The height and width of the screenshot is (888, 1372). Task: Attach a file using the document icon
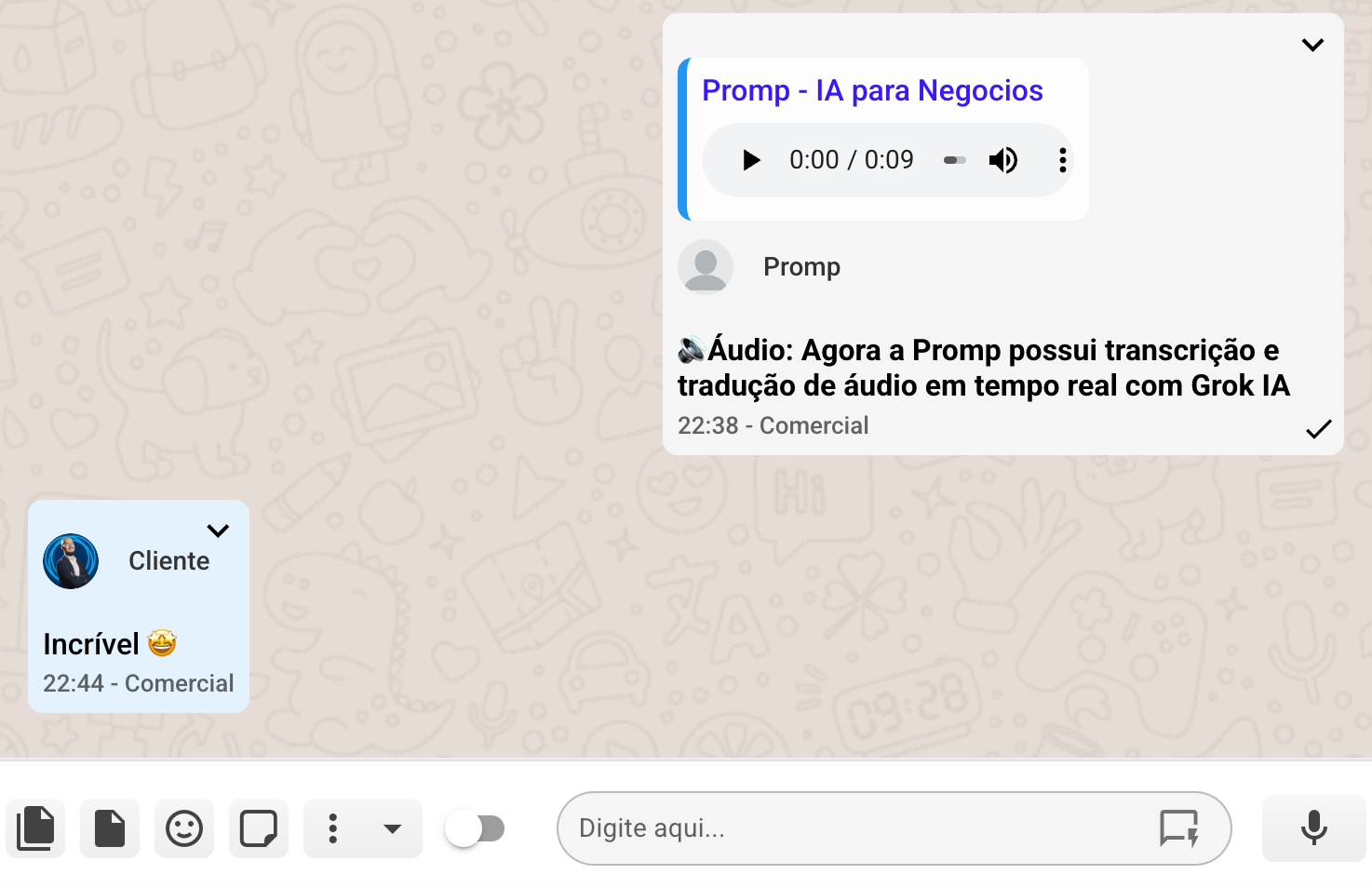[110, 827]
